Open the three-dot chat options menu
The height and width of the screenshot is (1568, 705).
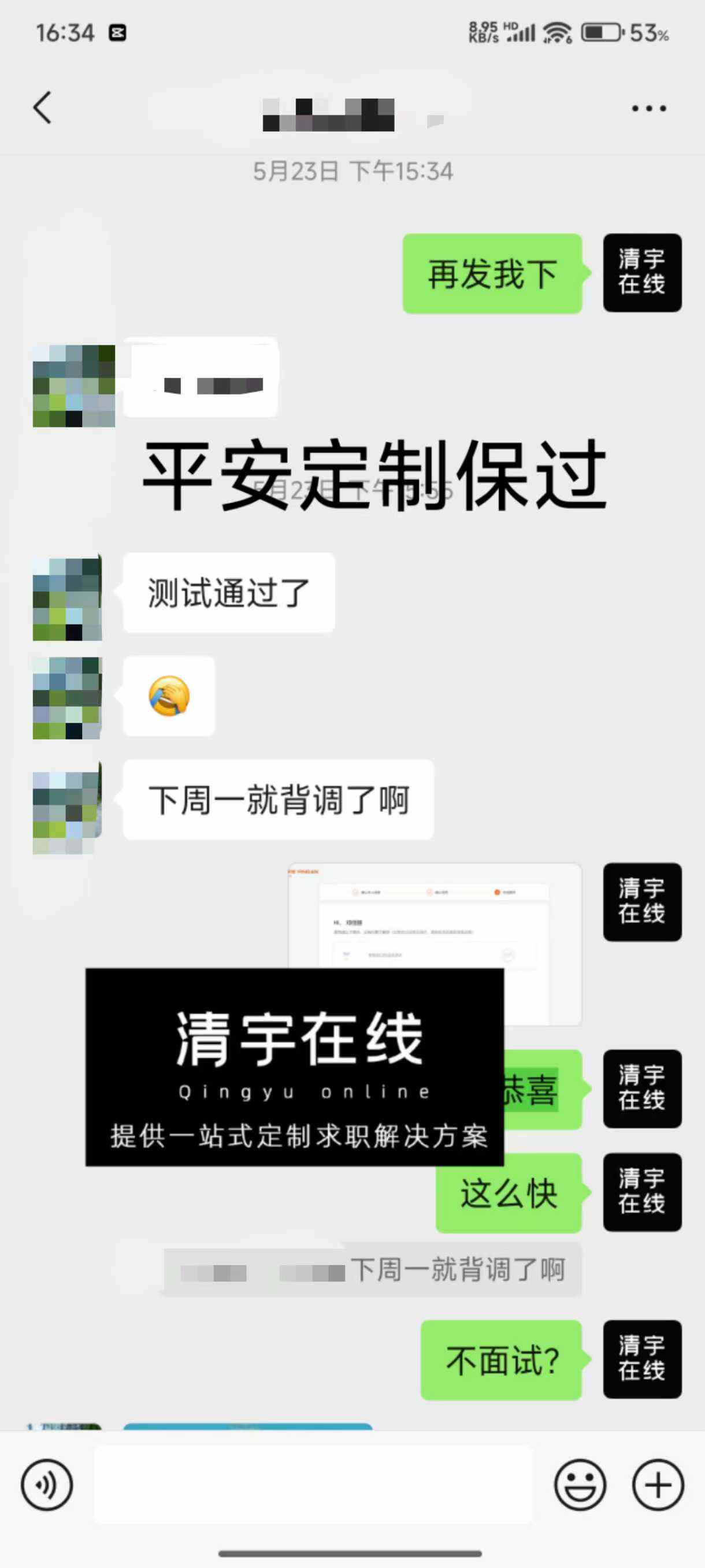(649, 109)
